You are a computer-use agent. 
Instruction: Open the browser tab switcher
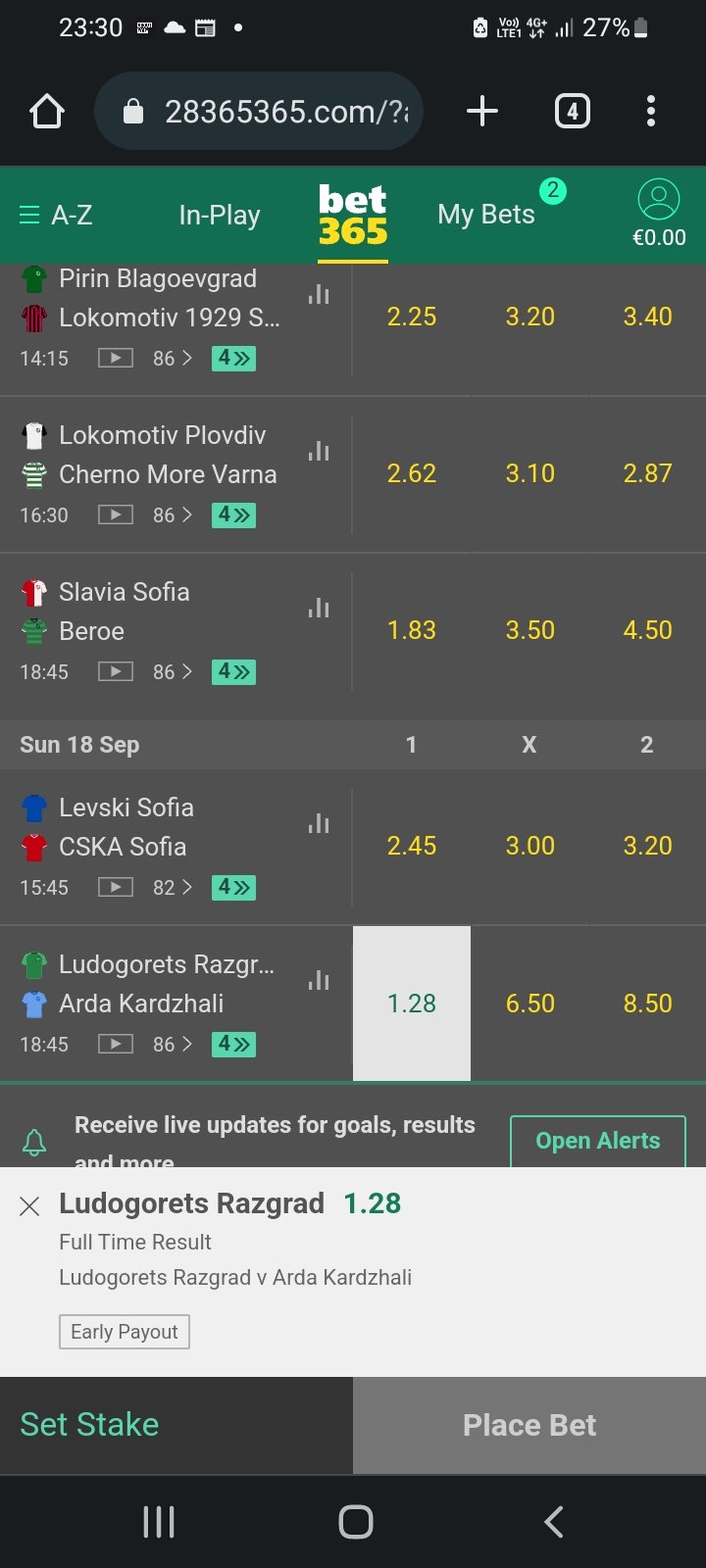coord(573,112)
